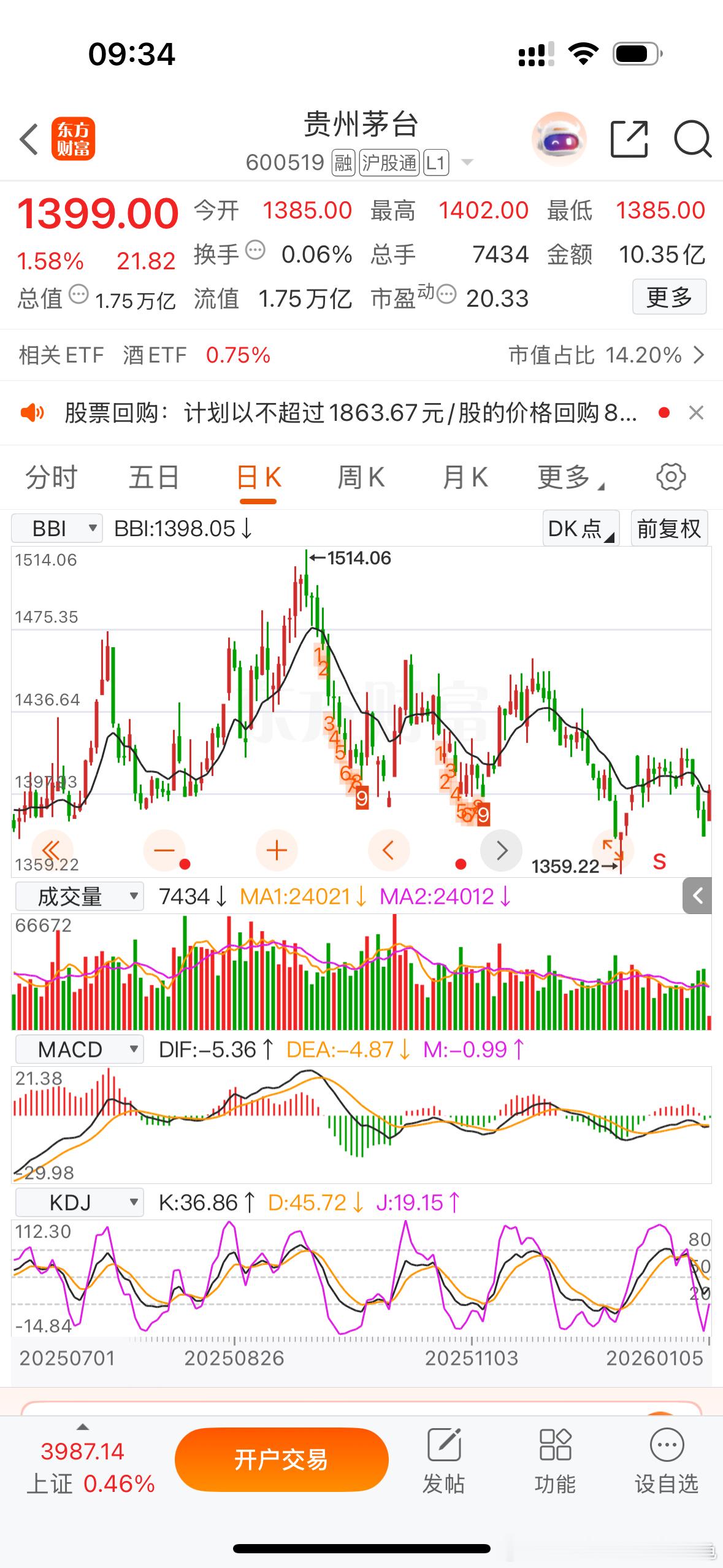723x1568 pixels.
Task: Switch to the 周K weekly chart tab
Action: [x=361, y=477]
